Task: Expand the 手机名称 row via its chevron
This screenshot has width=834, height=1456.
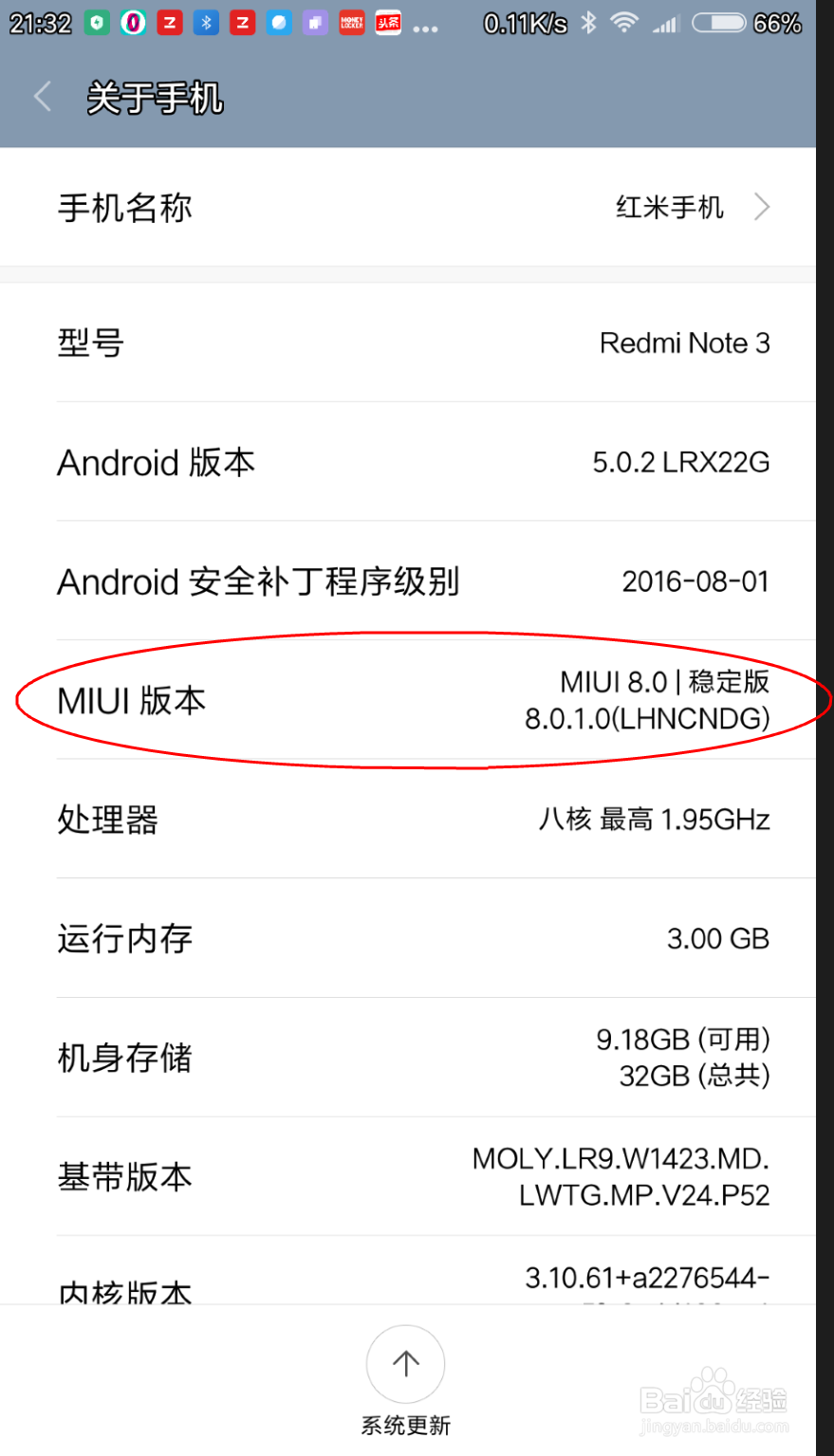Action: click(x=762, y=207)
